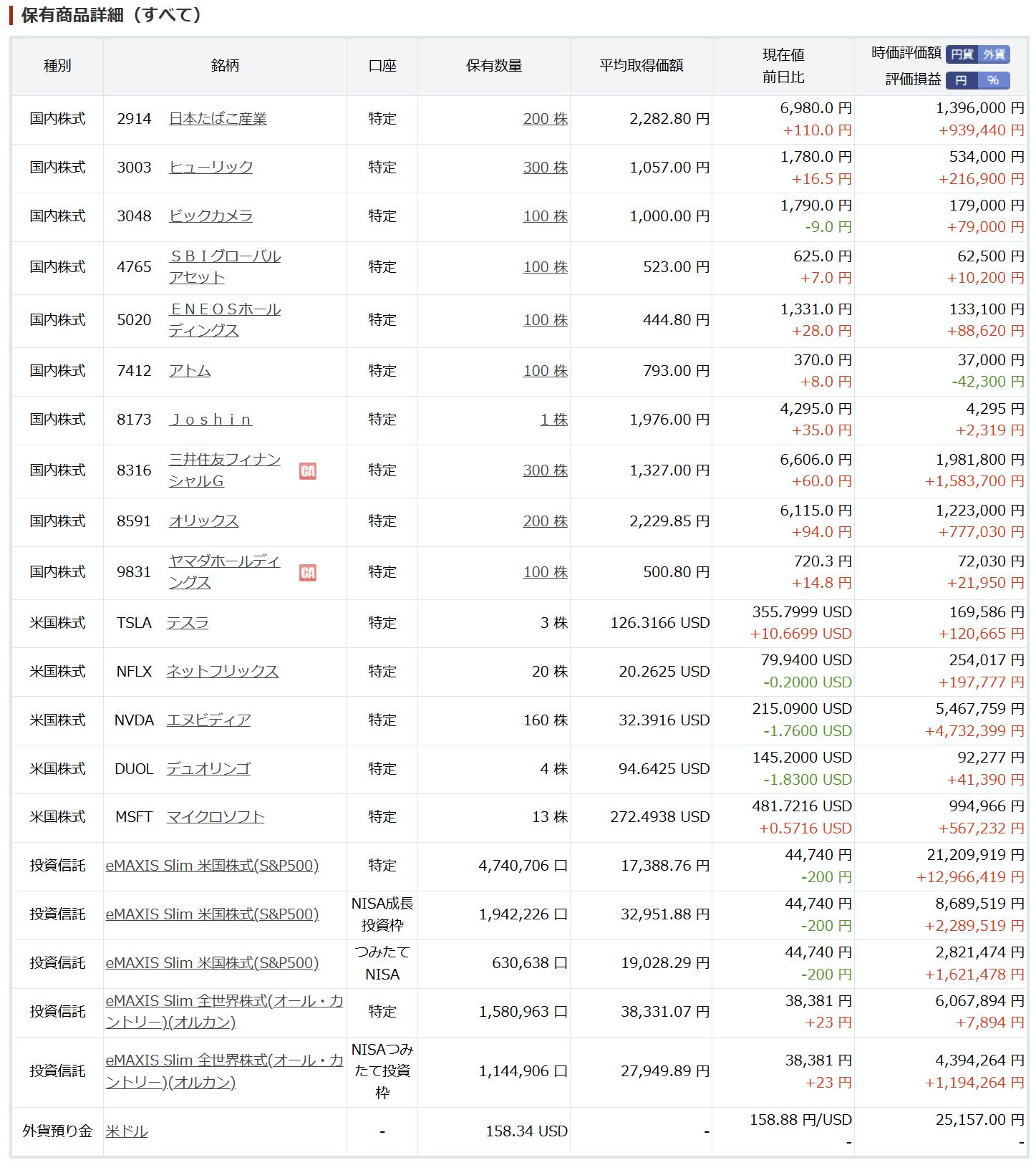Switch valuation to 円貨
The image size is (1036, 1165).
(x=962, y=54)
